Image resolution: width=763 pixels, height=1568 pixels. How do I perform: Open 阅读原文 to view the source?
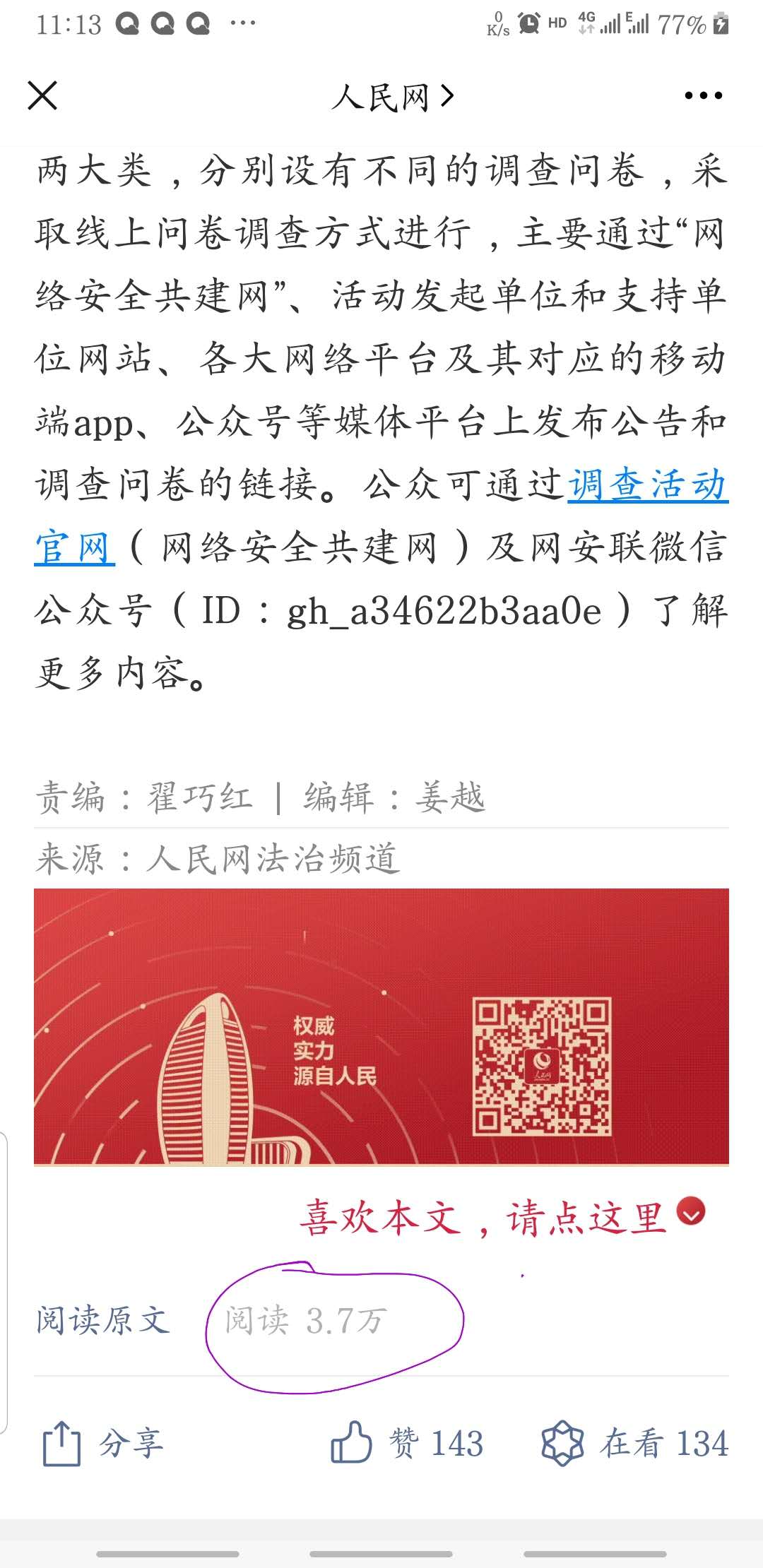tap(103, 1320)
